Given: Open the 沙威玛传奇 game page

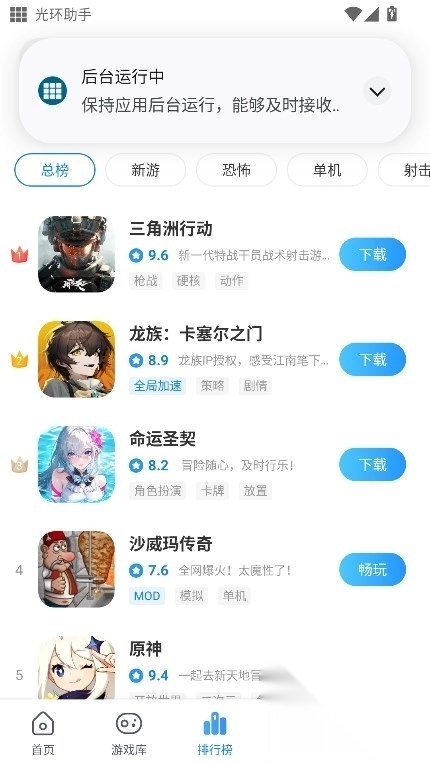Looking at the screenshot, I should point(171,544).
